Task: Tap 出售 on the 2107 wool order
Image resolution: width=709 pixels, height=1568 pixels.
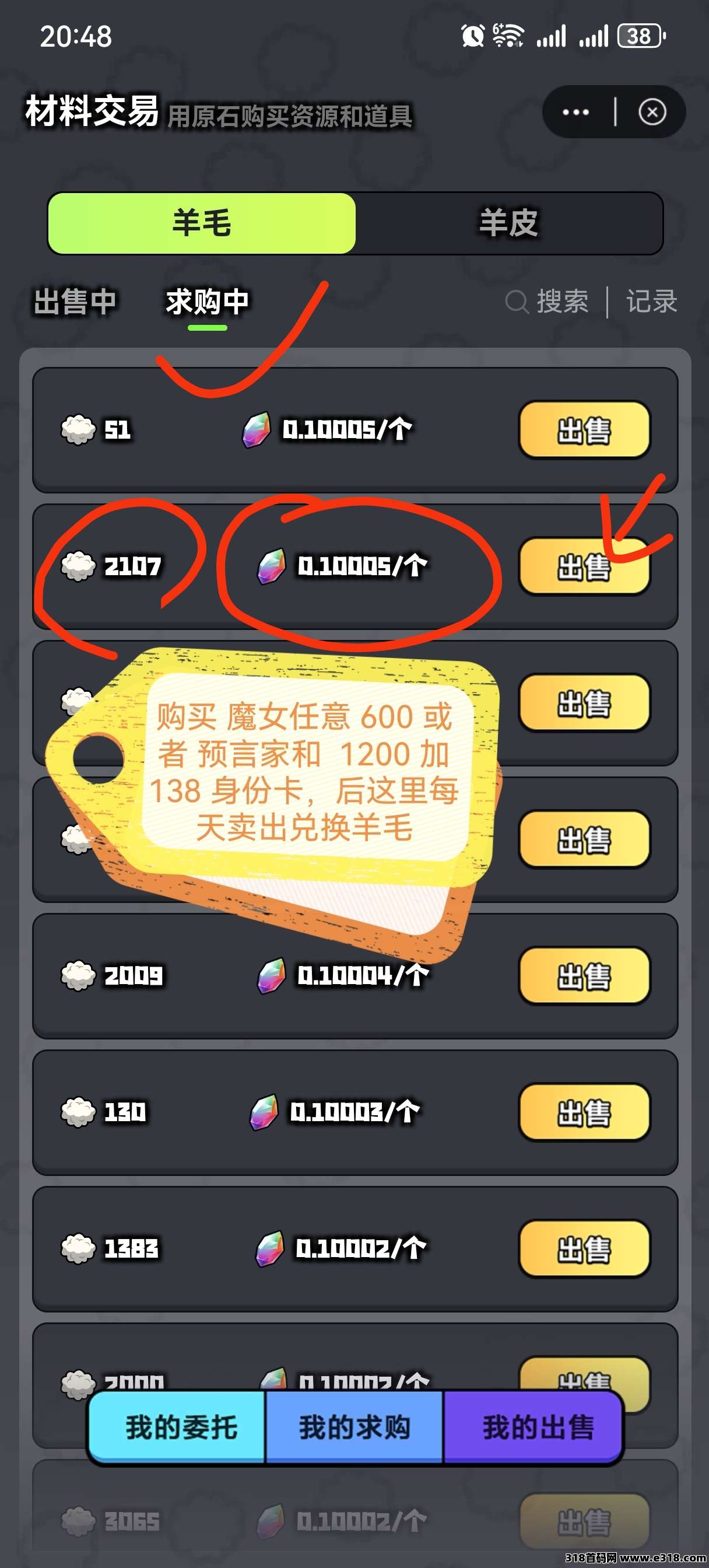Action: coord(584,566)
